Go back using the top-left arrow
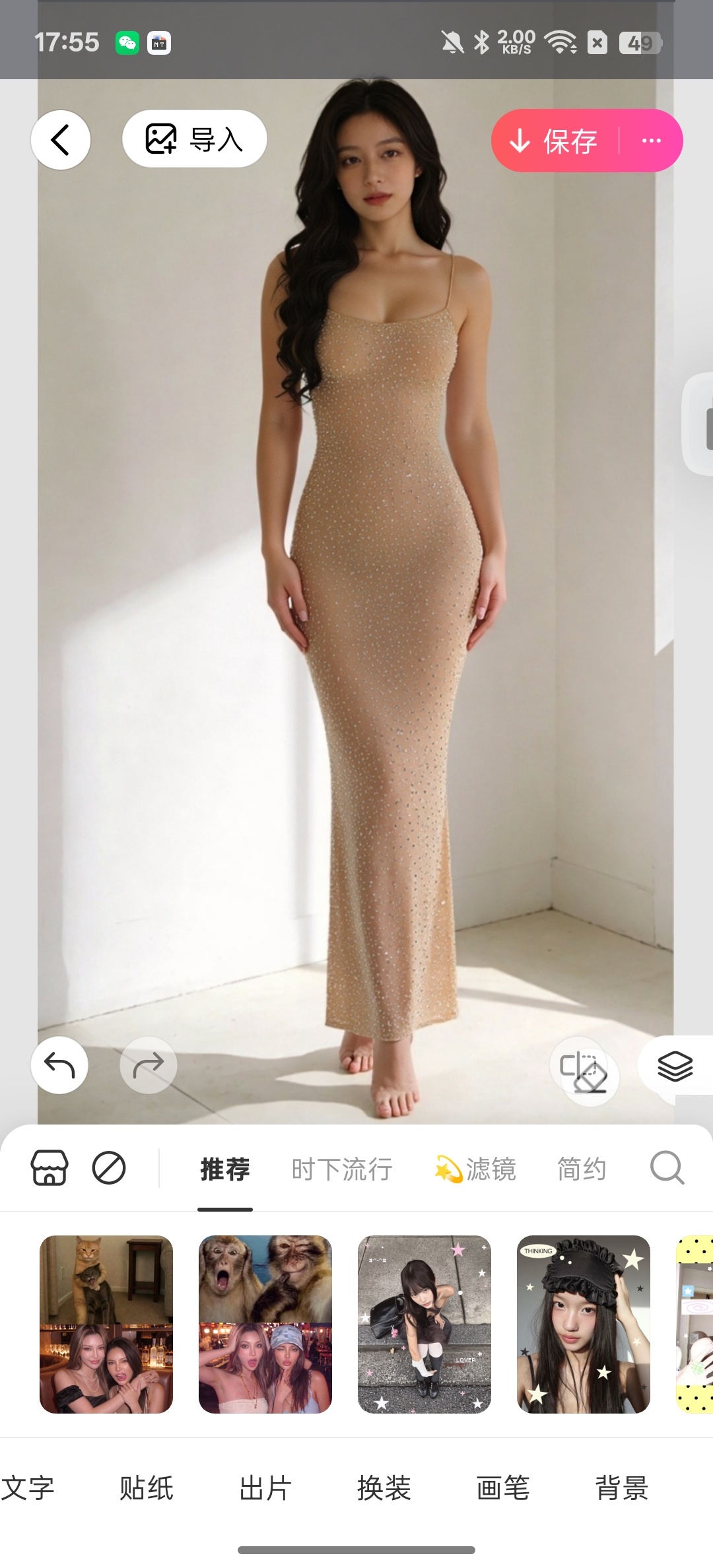 pyautogui.click(x=61, y=140)
